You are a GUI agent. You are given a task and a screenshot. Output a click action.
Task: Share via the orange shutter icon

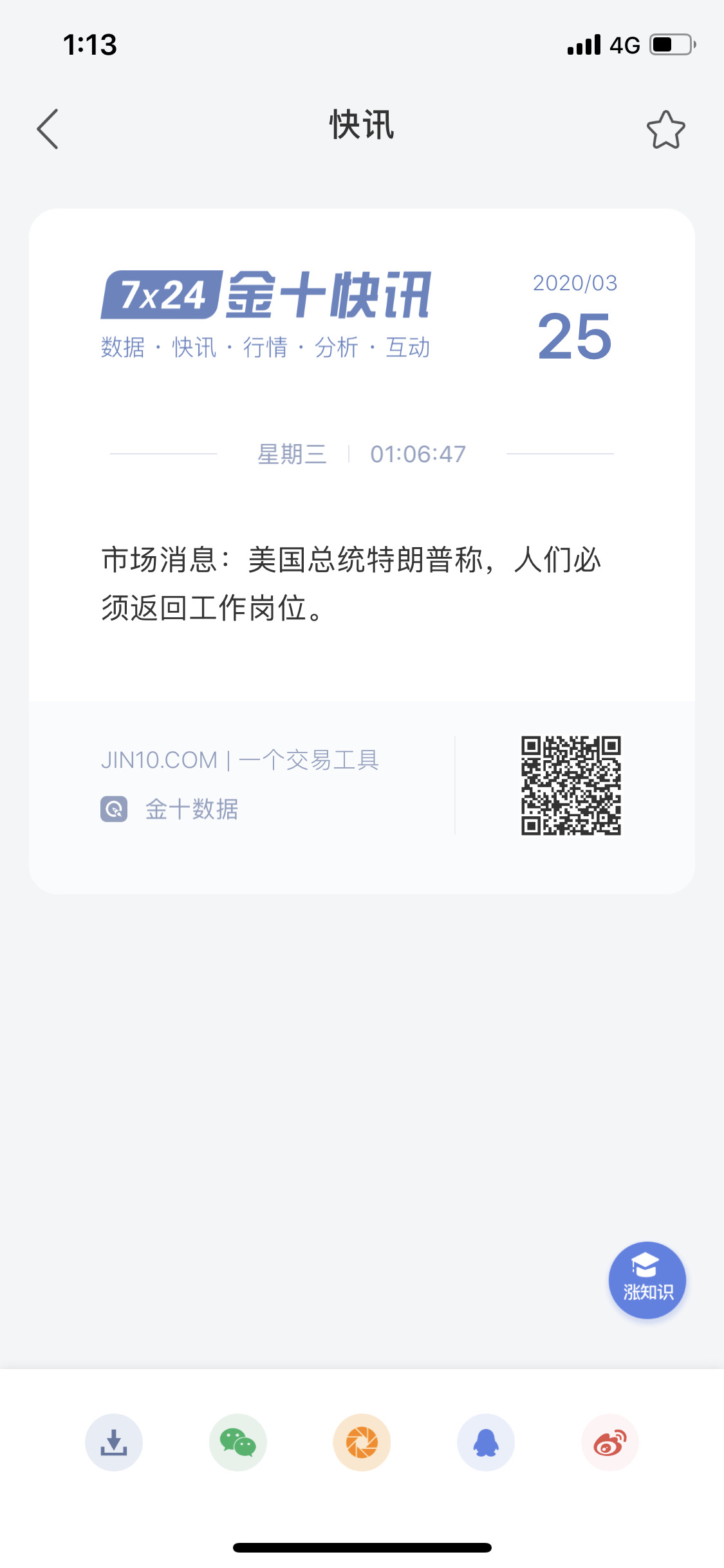362,1442
